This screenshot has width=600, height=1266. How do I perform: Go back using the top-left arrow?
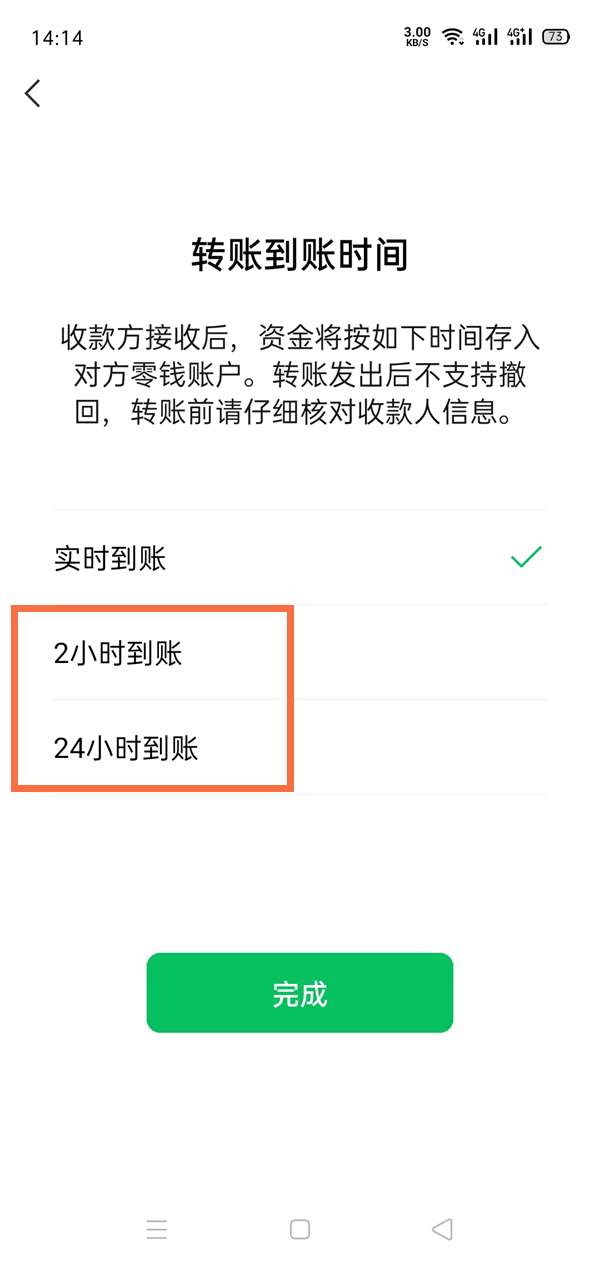coord(33,94)
